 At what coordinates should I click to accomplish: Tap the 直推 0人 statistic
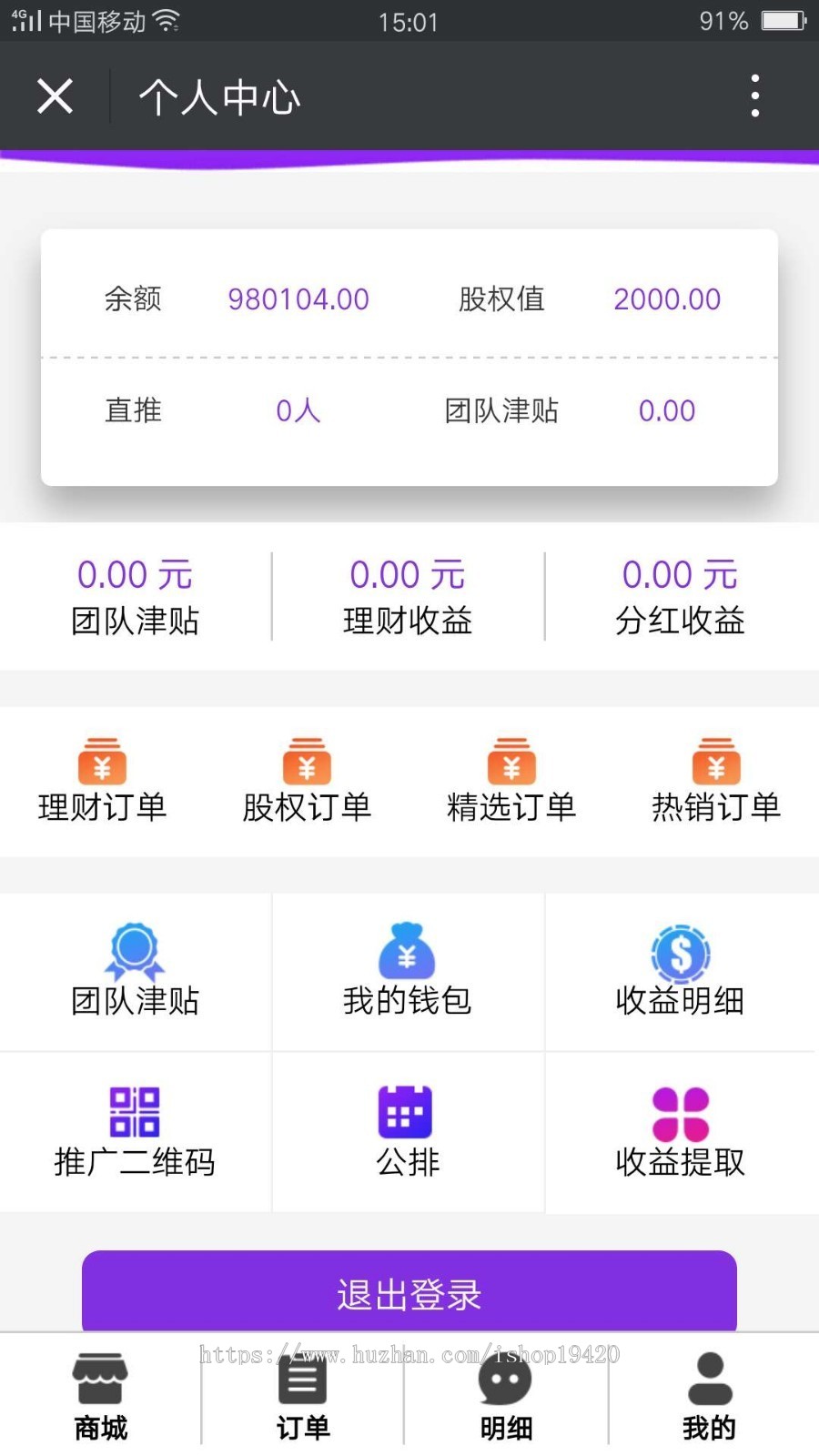pyautogui.click(x=298, y=410)
